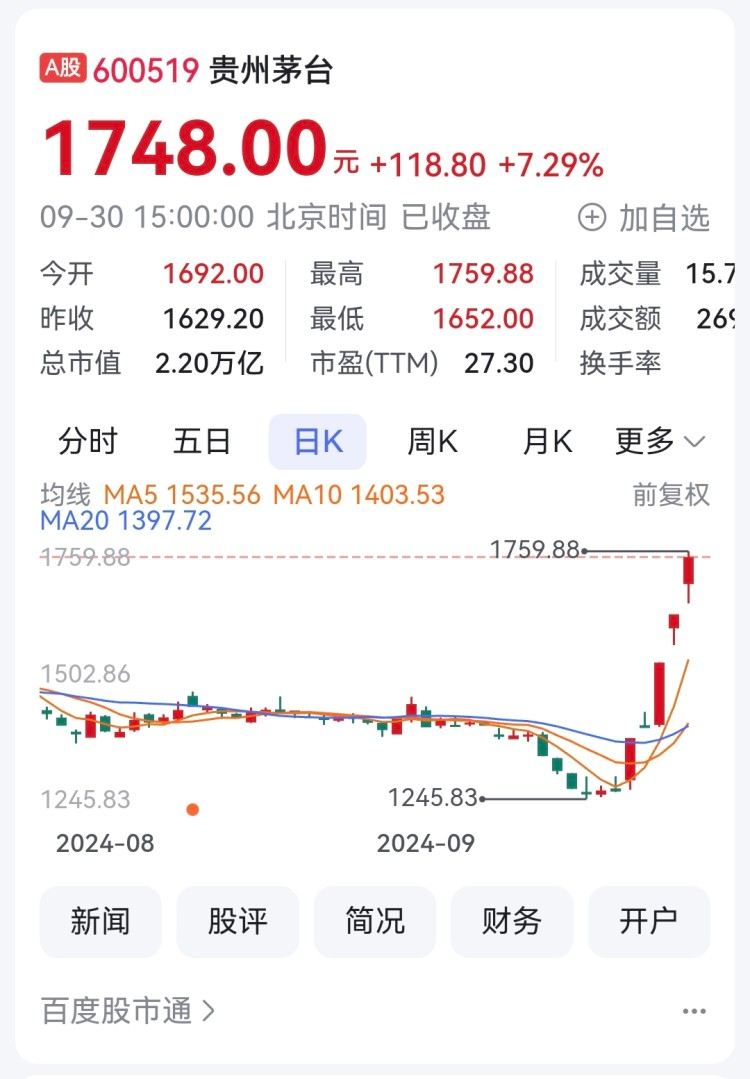Open the 财务 financials section
The image size is (750, 1079).
tap(512, 921)
